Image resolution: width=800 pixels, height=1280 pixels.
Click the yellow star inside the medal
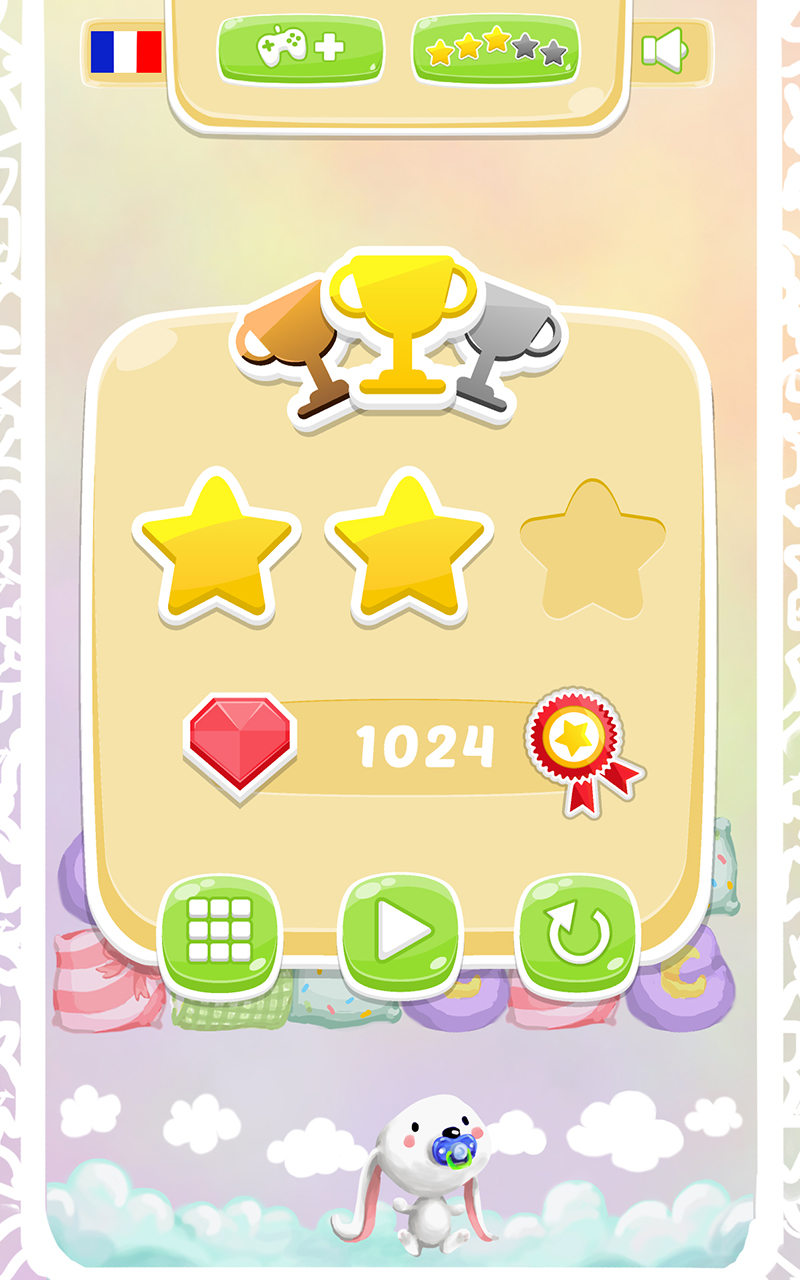click(x=575, y=738)
